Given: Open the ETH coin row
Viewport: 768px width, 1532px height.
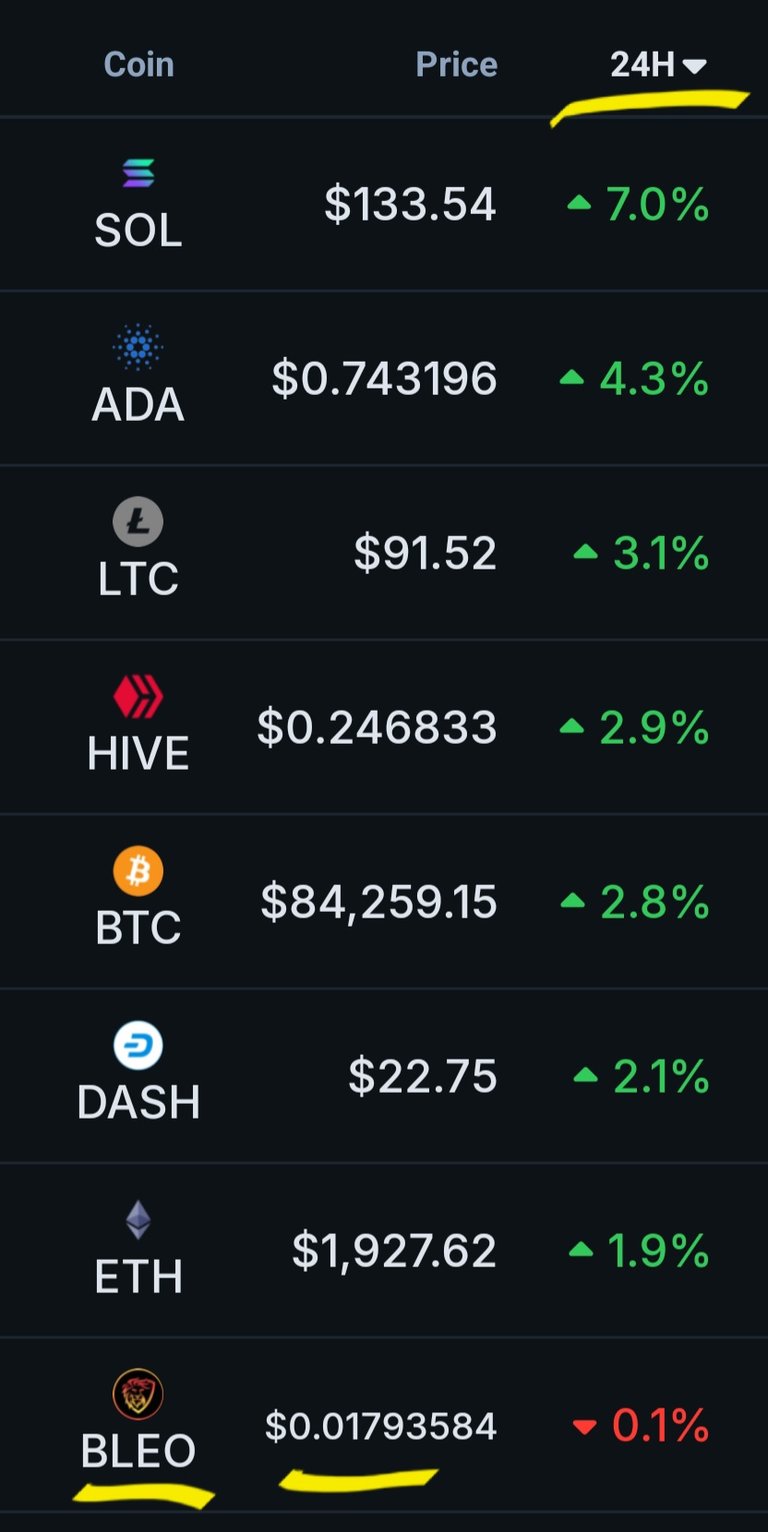Looking at the screenshot, I should [384, 1250].
